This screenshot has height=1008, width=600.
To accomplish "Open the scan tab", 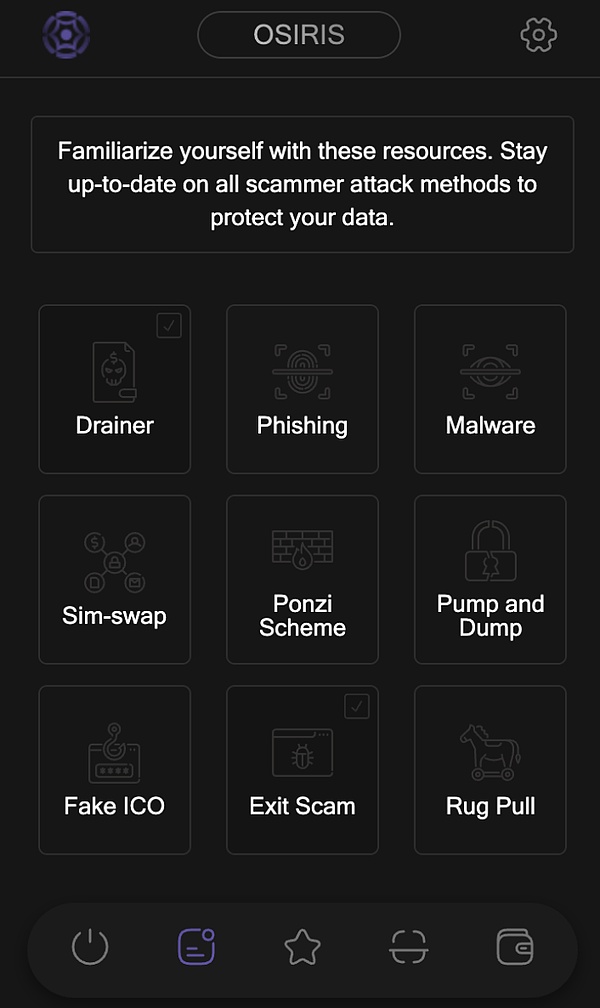I will pos(408,946).
